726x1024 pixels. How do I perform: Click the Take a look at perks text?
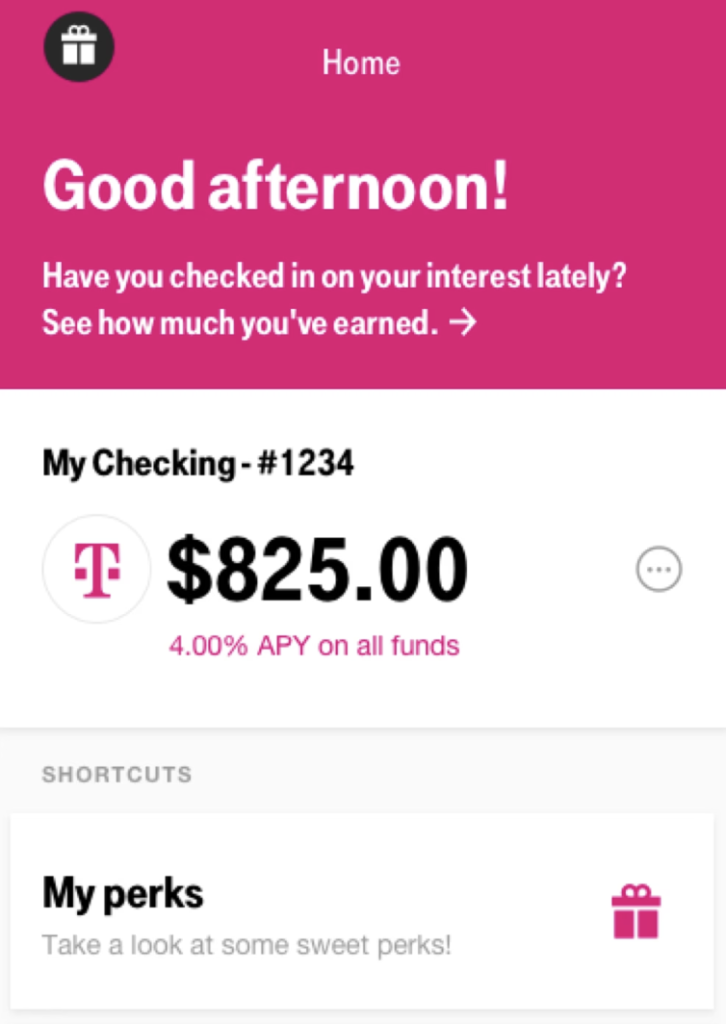(247, 945)
